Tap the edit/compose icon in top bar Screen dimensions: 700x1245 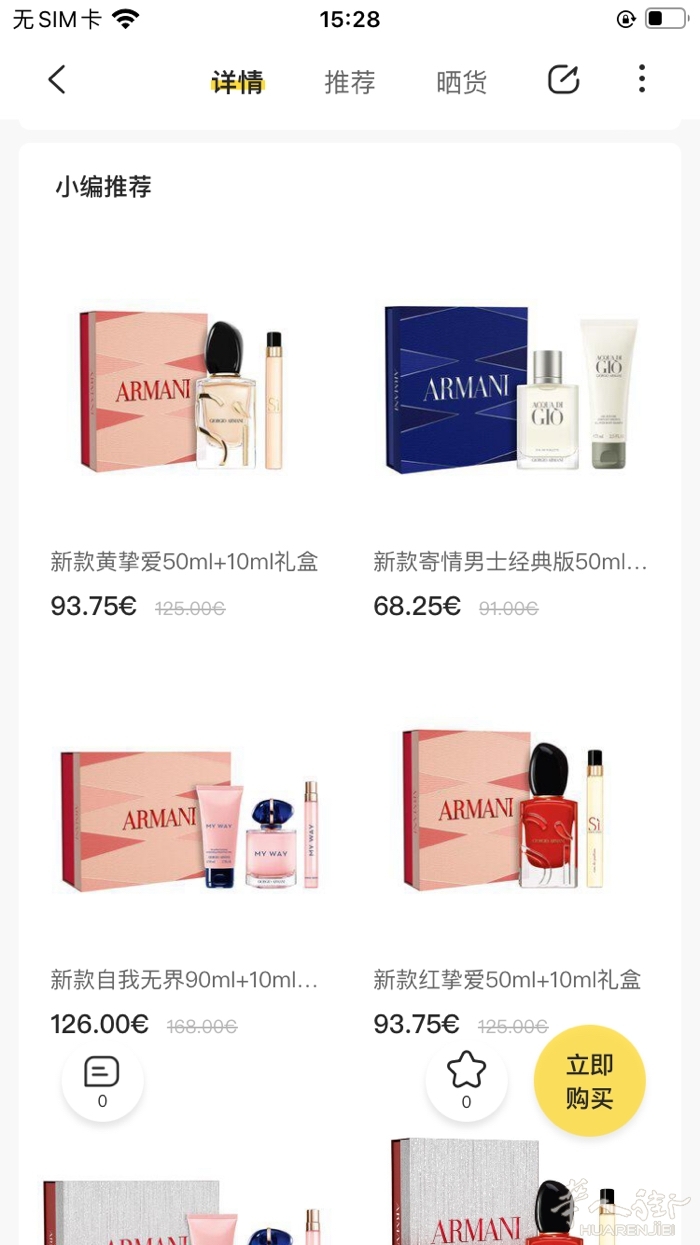[563, 80]
